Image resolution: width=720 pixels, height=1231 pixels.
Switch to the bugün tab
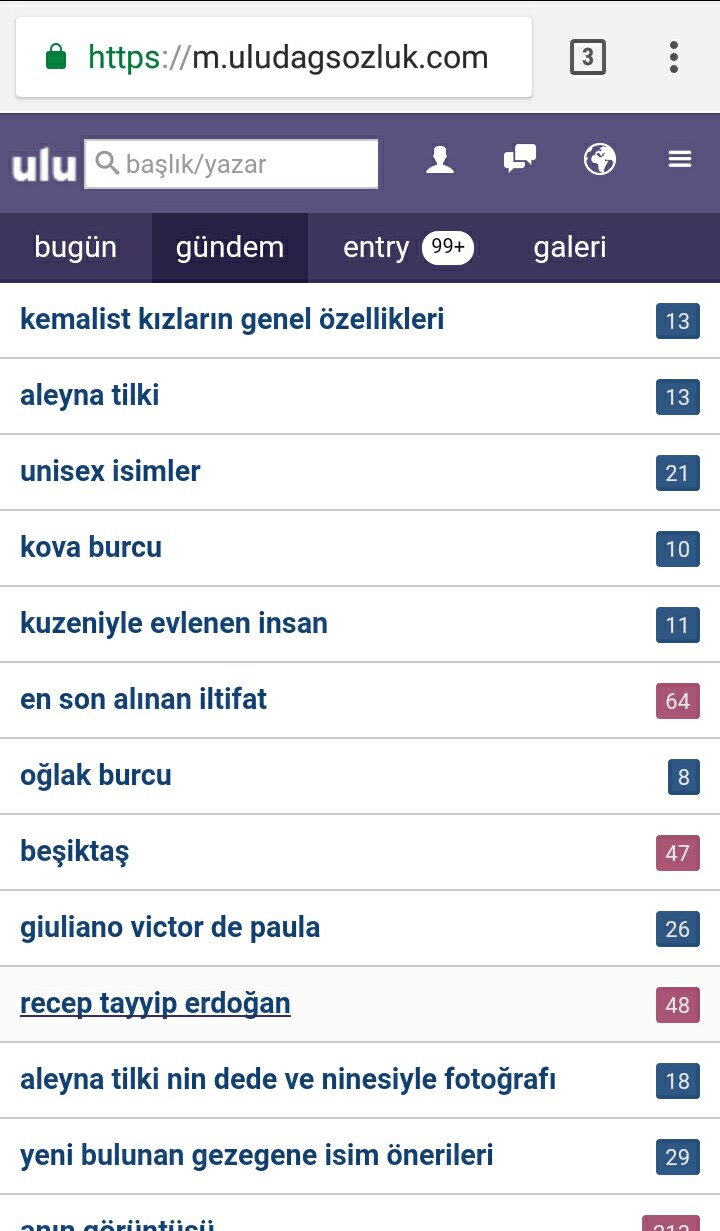pyautogui.click(x=76, y=247)
